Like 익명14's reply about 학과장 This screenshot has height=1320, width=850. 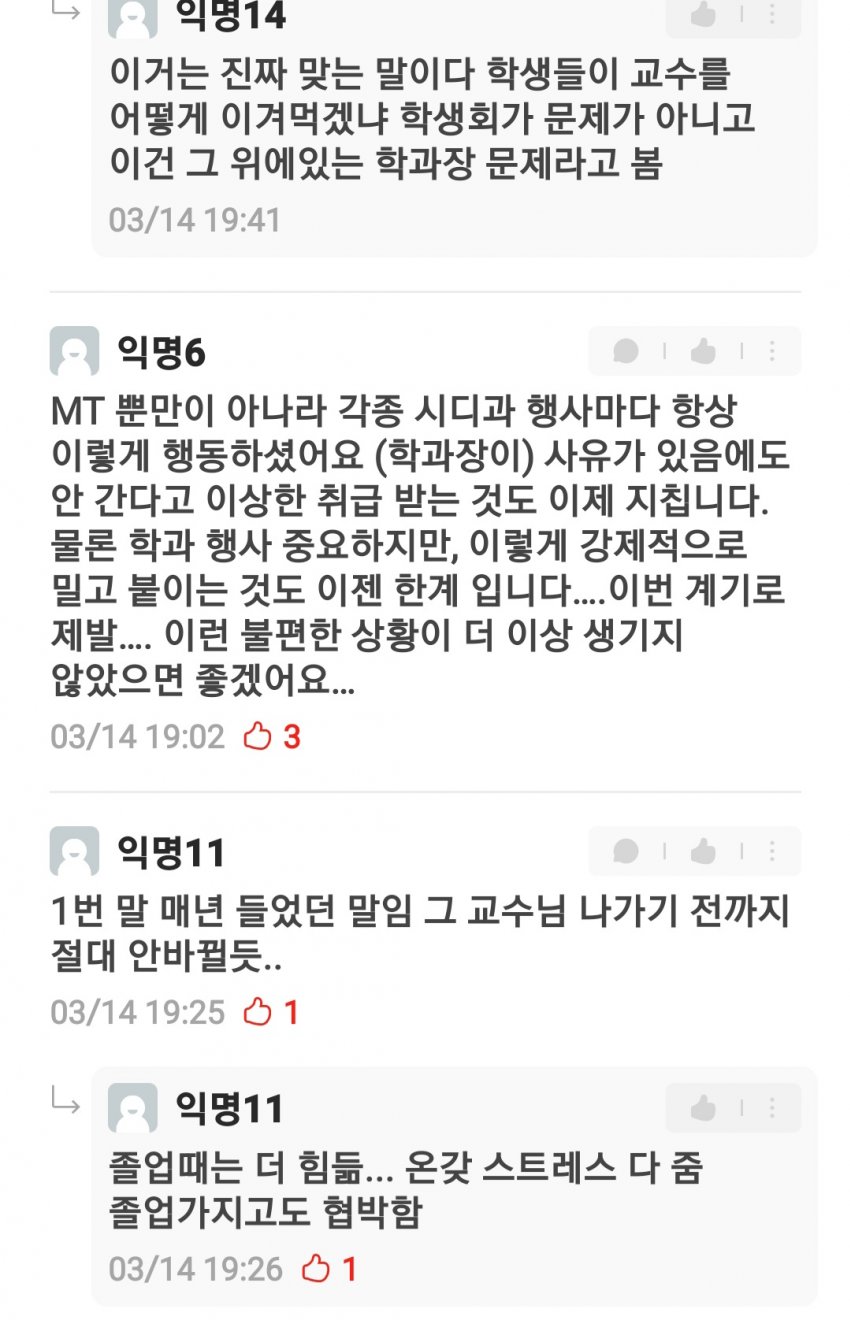704,15
